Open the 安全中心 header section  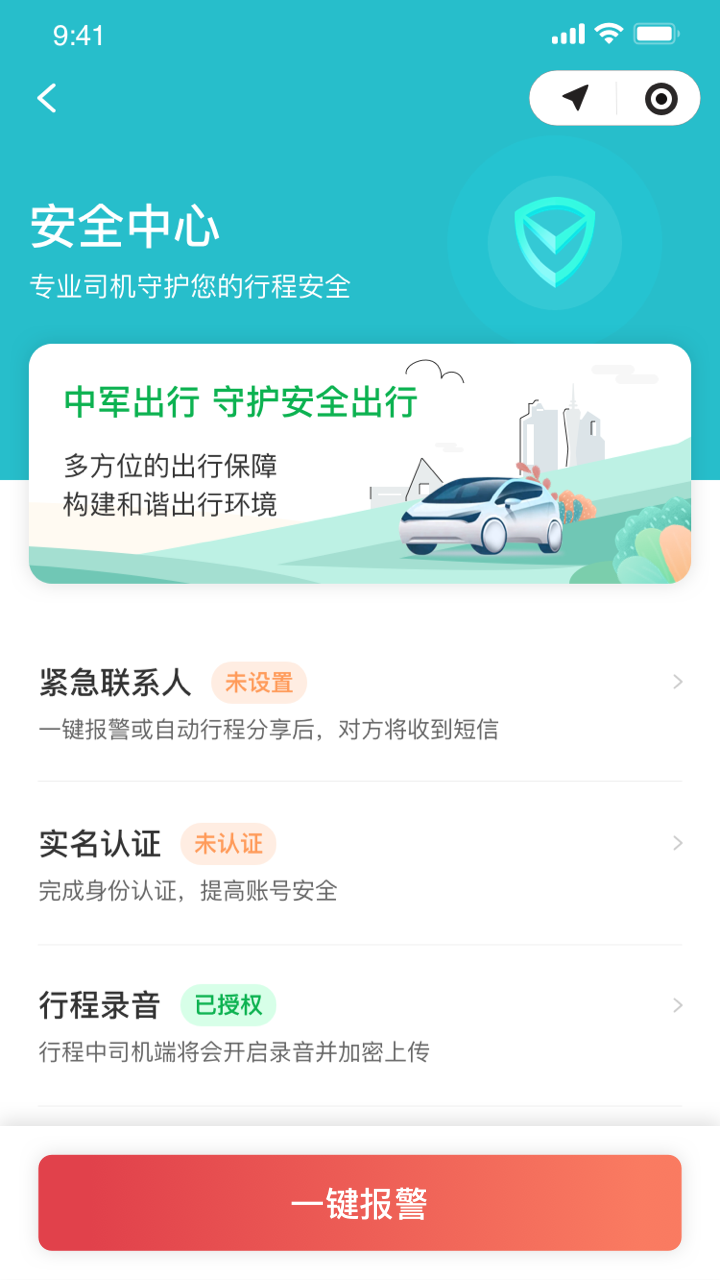coord(124,227)
